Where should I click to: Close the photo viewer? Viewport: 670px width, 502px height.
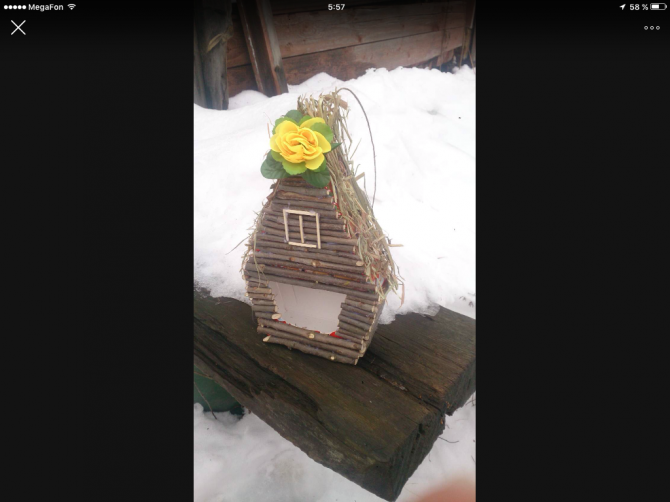(18, 28)
